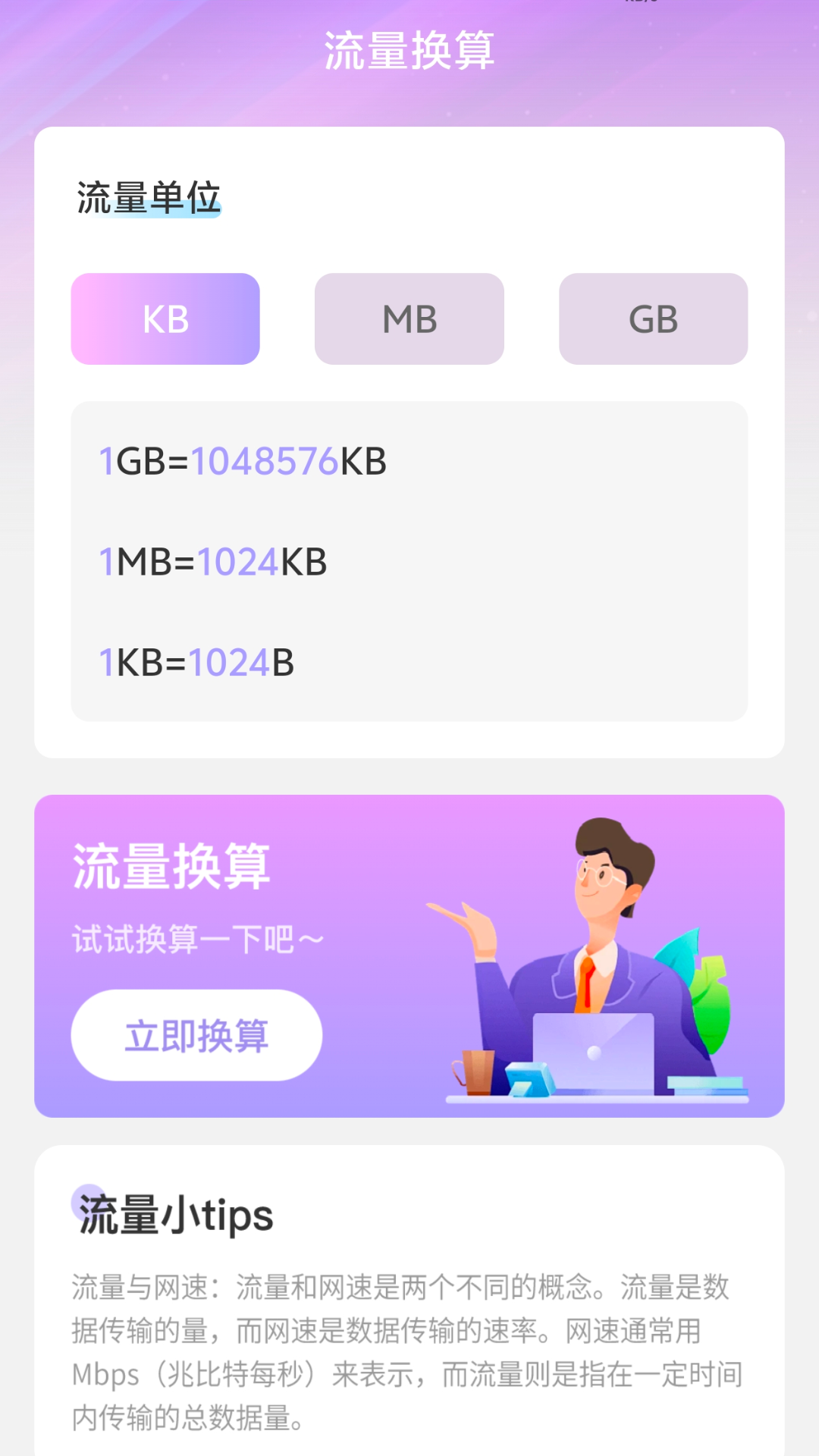Viewport: 819px width, 1456px height.
Task: Switch to the MB unit
Action: [x=409, y=318]
